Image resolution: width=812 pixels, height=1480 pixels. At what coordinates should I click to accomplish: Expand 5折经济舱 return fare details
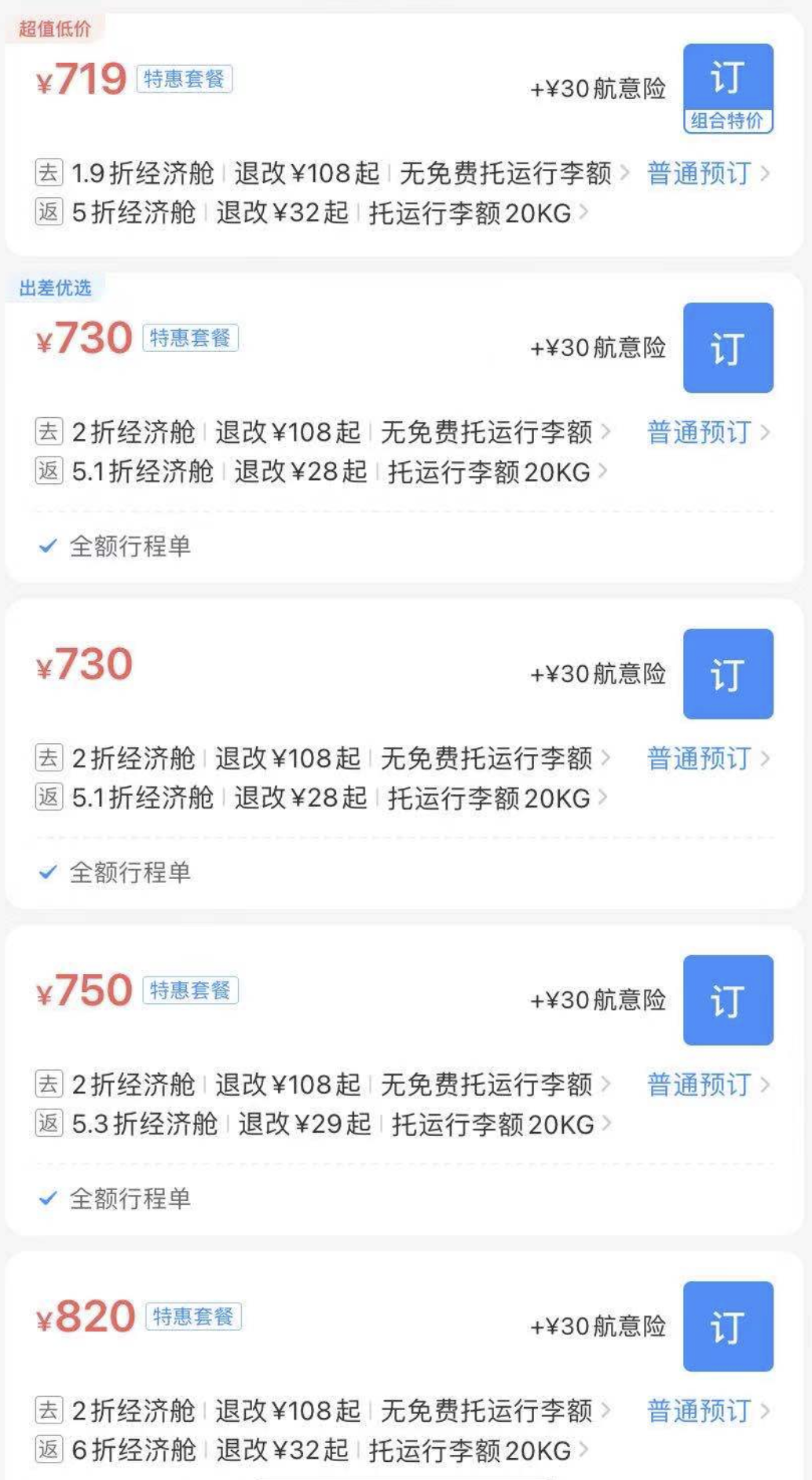coord(312,213)
